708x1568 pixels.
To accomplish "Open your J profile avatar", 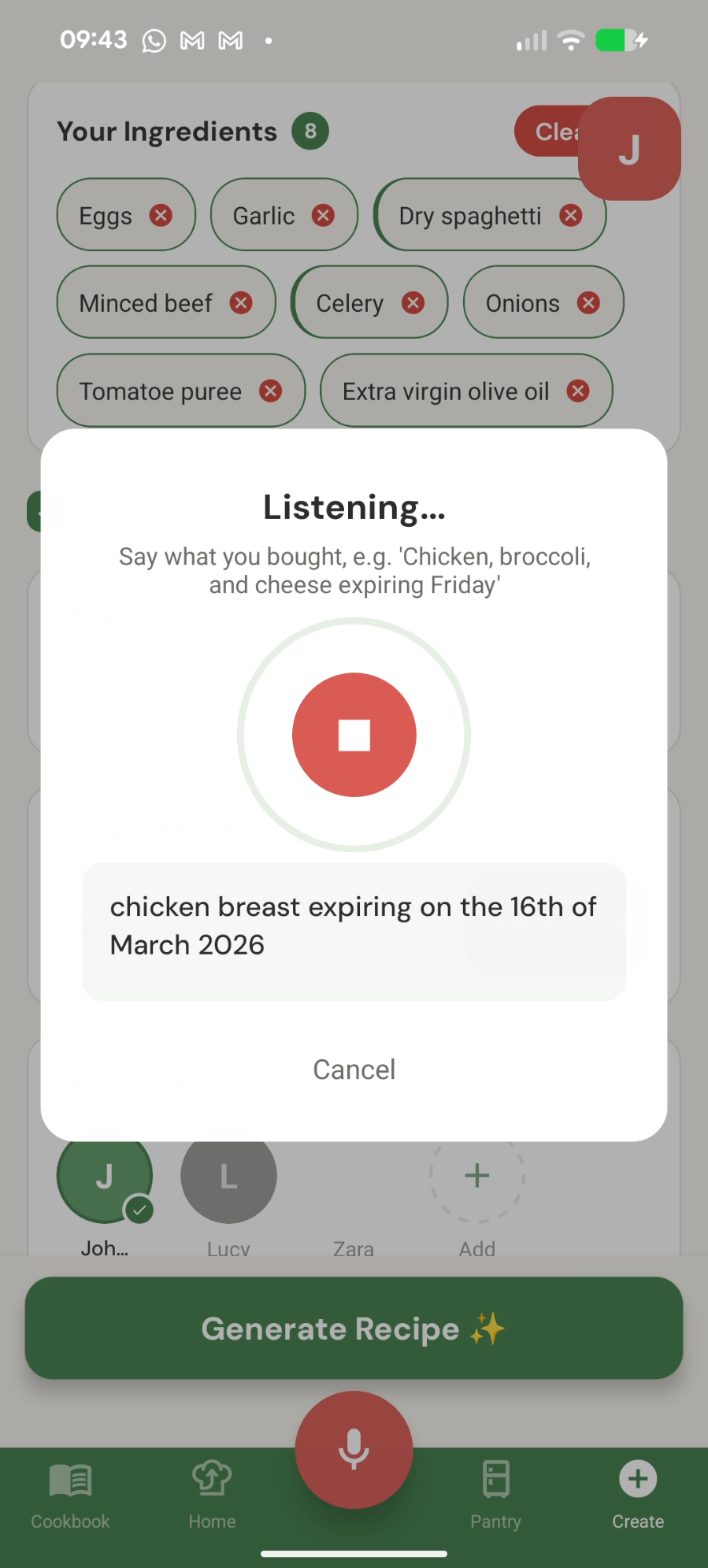I will point(628,150).
